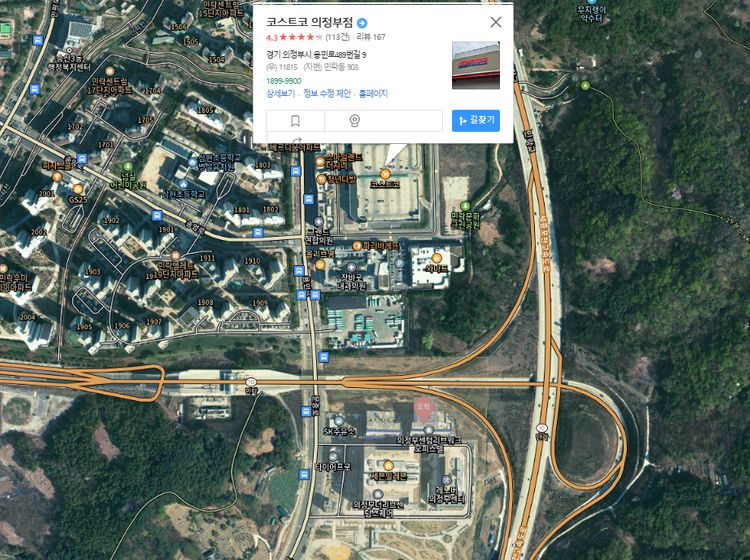Call 1899-9900 phone number
750x560 pixels.
click(286, 80)
